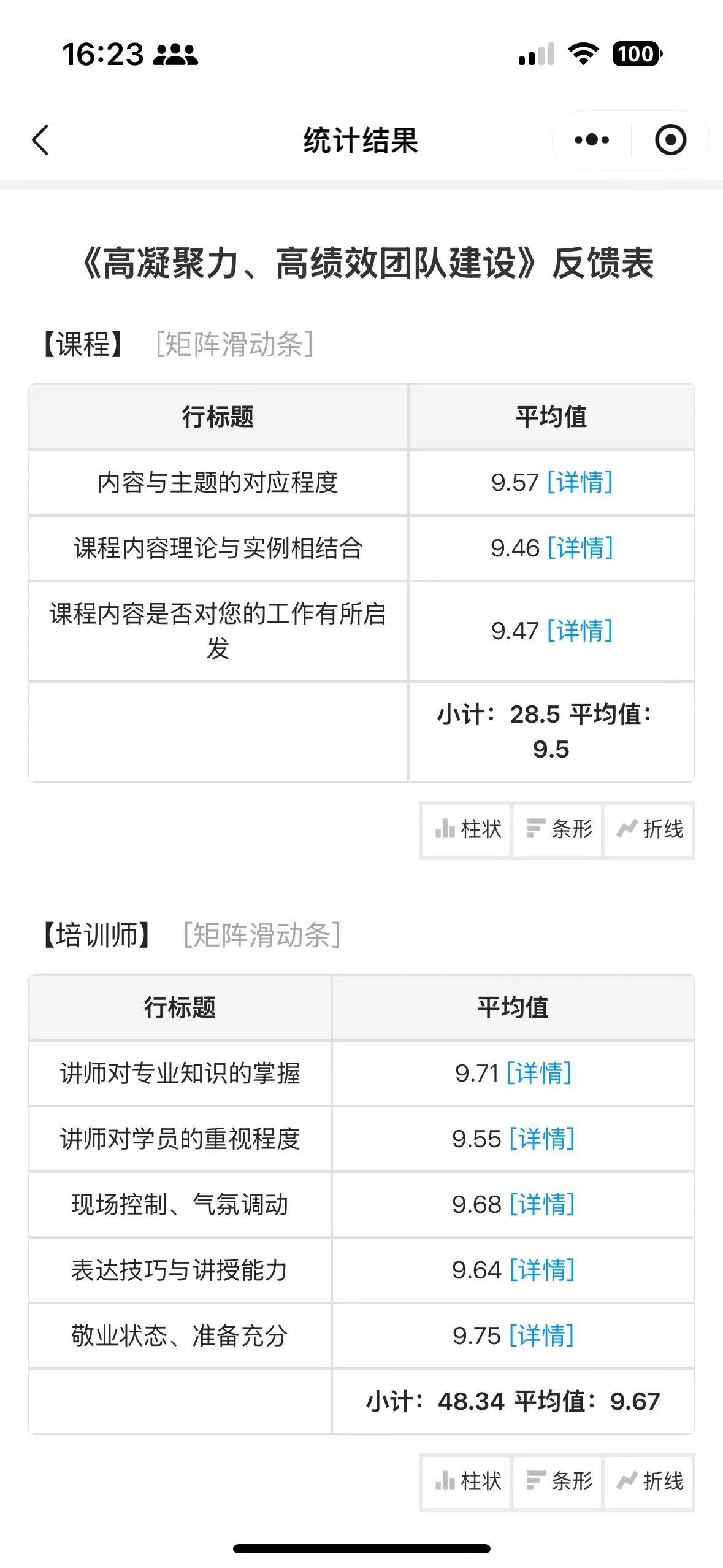Show 条形 chart for the 培训师 section
The height and width of the screenshot is (1568, 723).
click(557, 1482)
